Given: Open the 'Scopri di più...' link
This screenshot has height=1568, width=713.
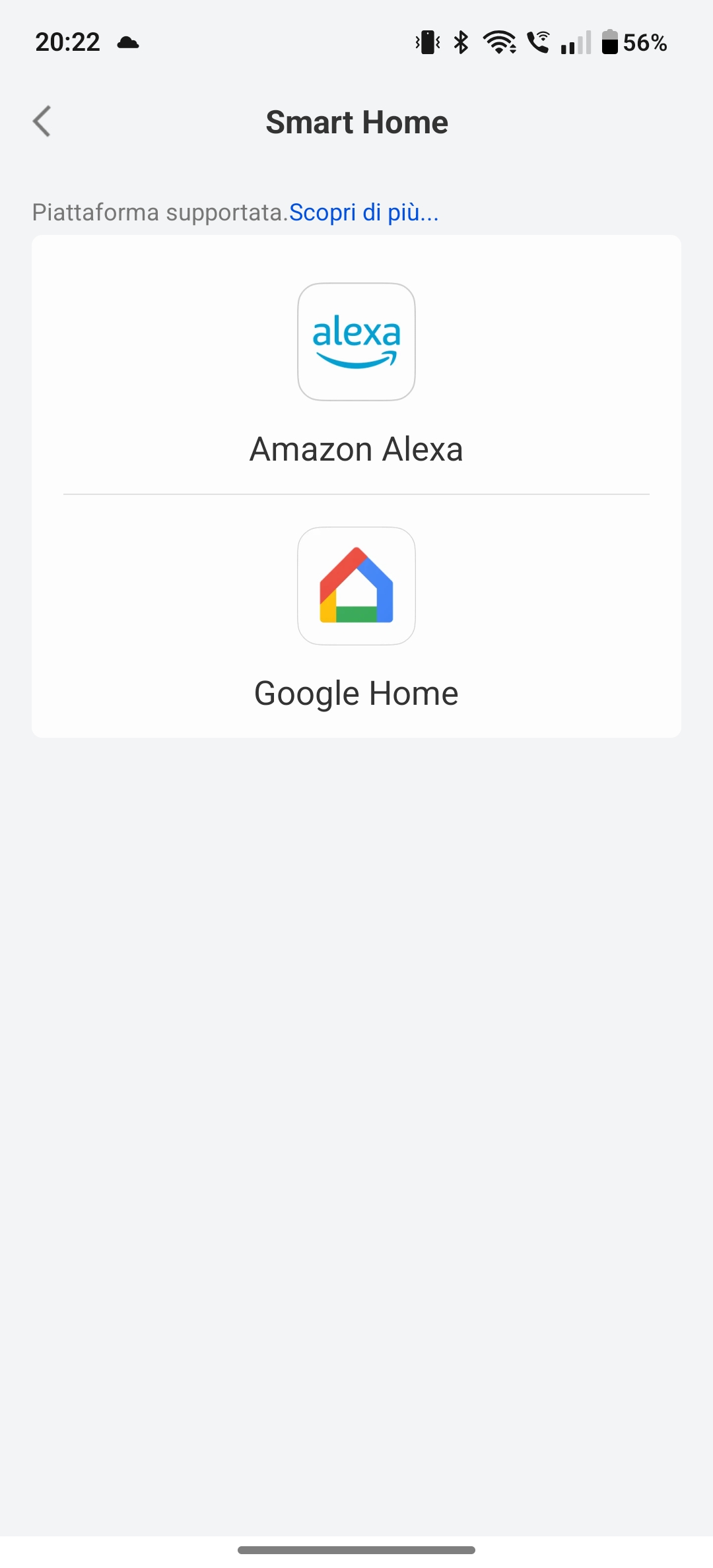Looking at the screenshot, I should click(364, 212).
